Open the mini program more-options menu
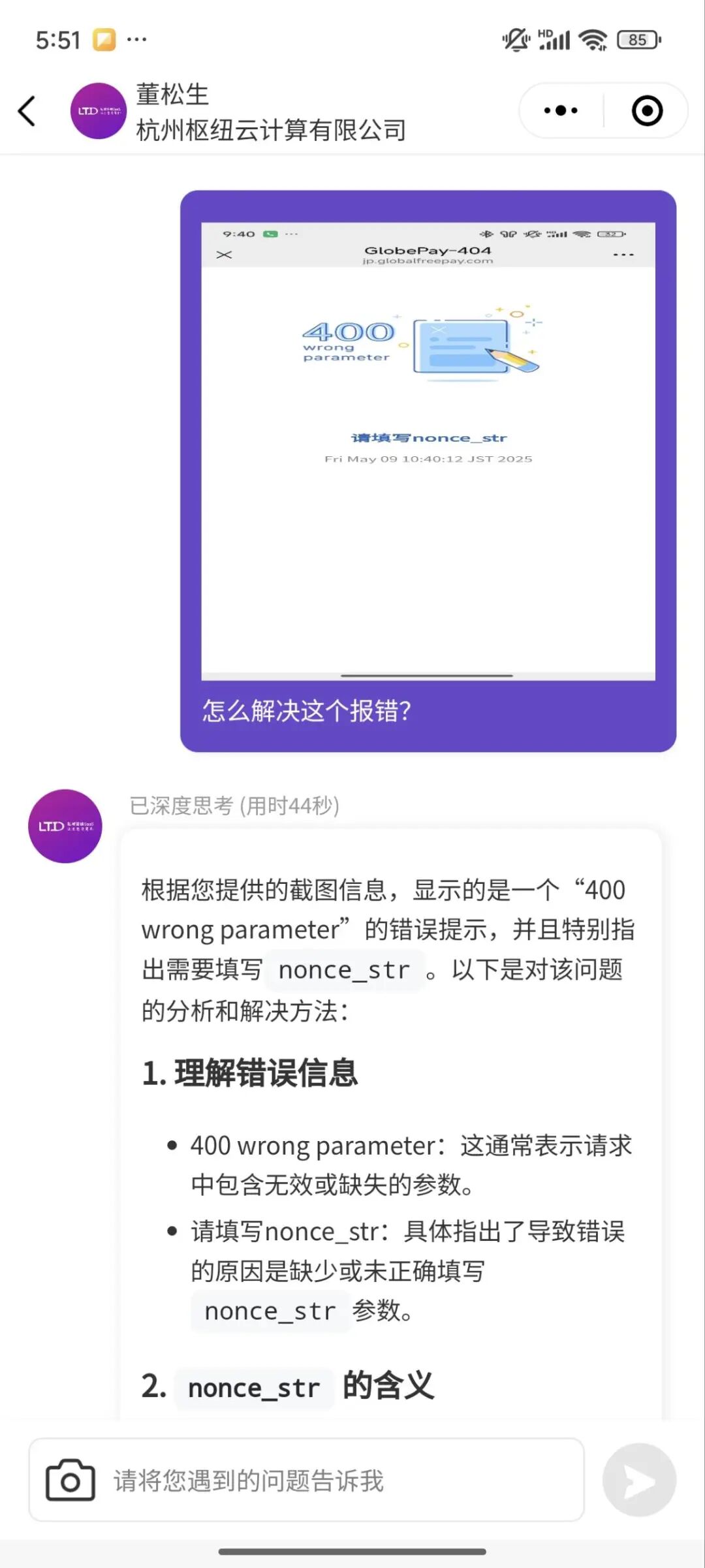Image resolution: width=705 pixels, height=1568 pixels. (x=561, y=111)
